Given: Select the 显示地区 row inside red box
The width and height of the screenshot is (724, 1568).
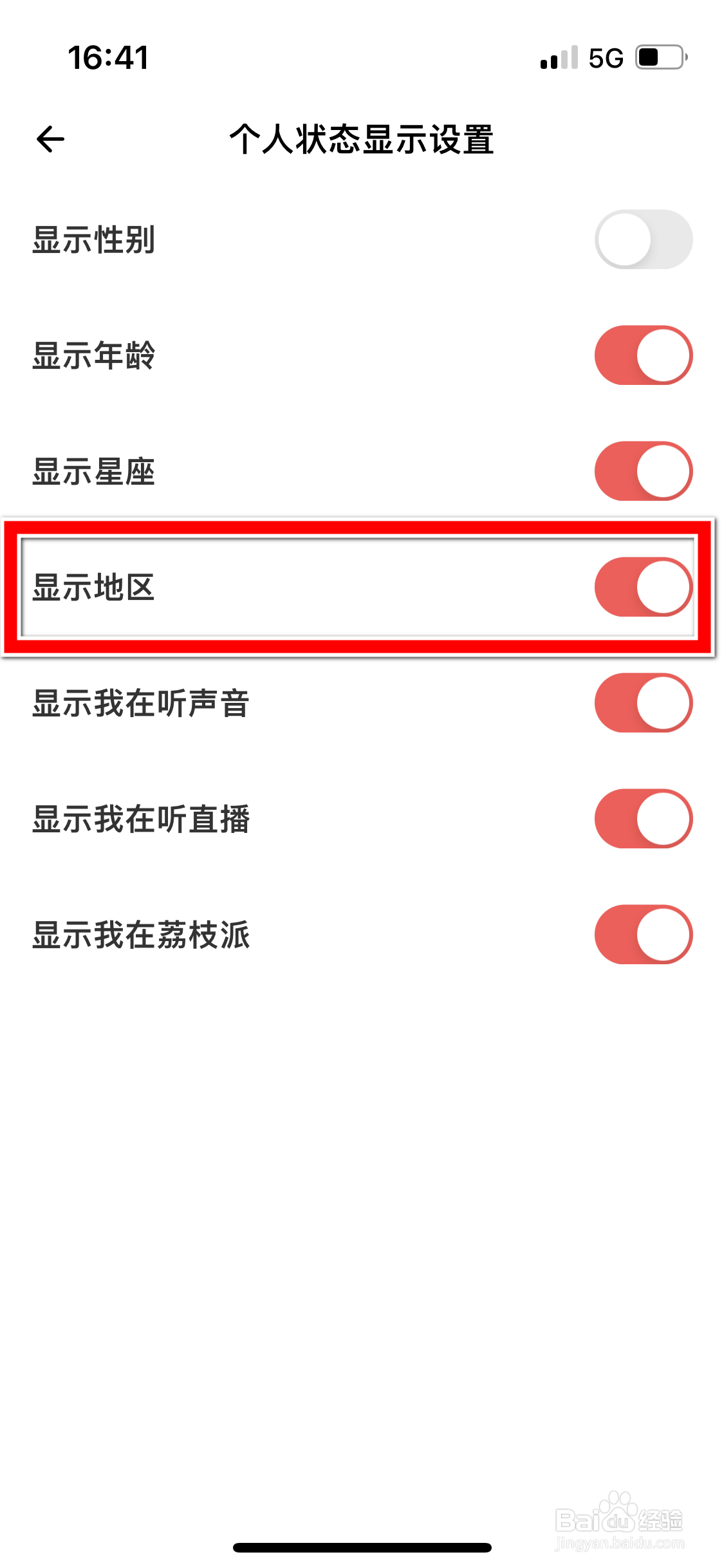Looking at the screenshot, I should 94,586.
